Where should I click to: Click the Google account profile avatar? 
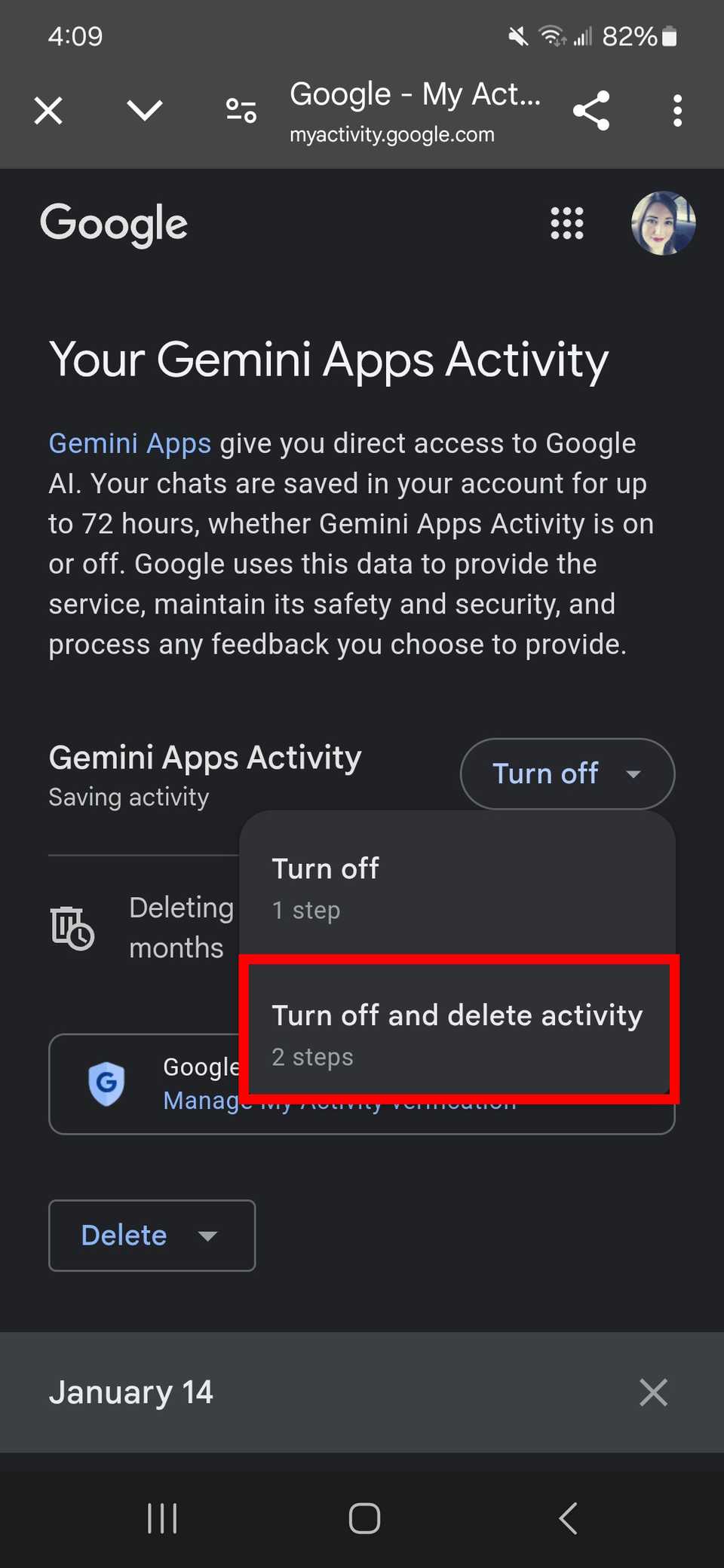663,223
